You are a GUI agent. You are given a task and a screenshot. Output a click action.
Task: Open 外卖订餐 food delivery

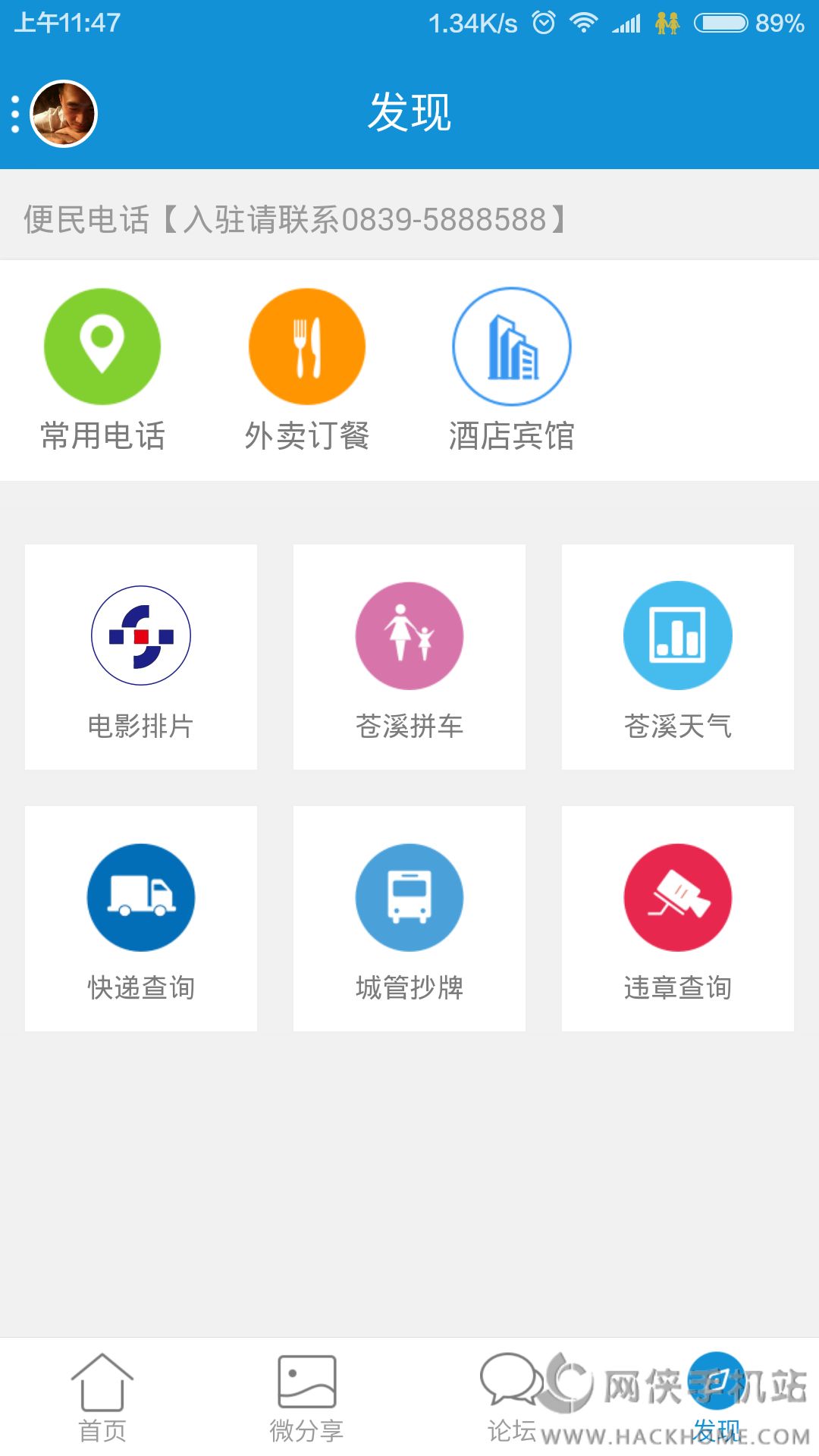click(x=307, y=369)
